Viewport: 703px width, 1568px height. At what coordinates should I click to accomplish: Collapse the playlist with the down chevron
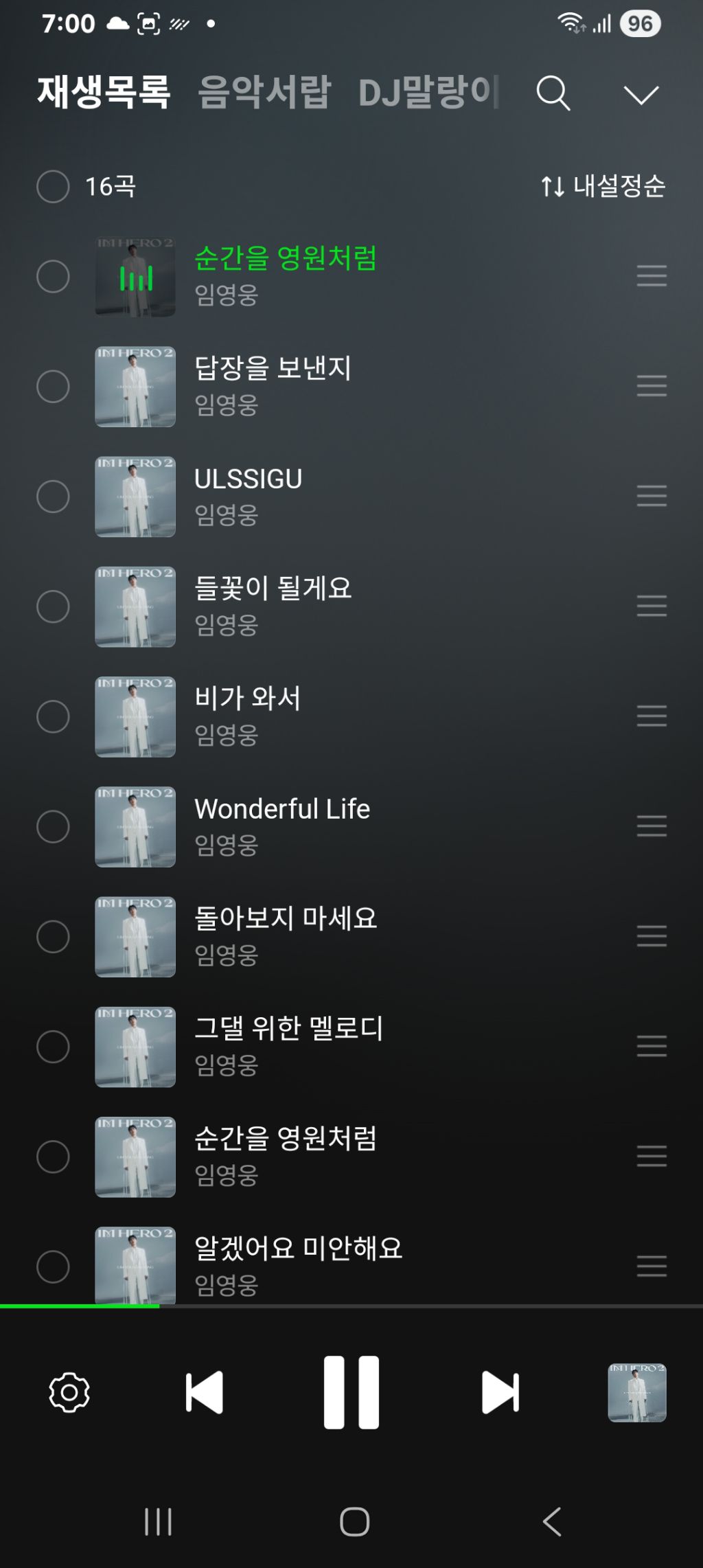(x=641, y=95)
